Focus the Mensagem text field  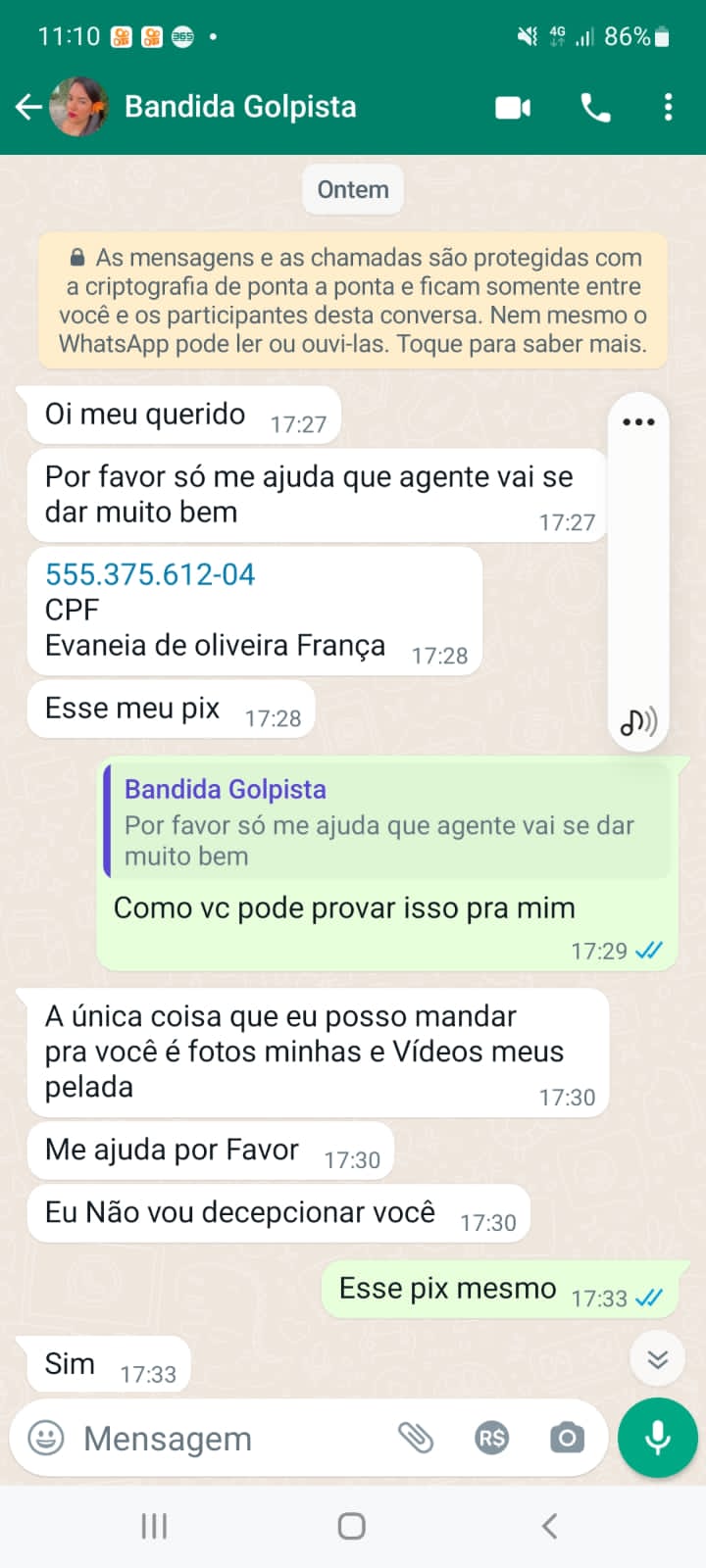click(230, 1438)
